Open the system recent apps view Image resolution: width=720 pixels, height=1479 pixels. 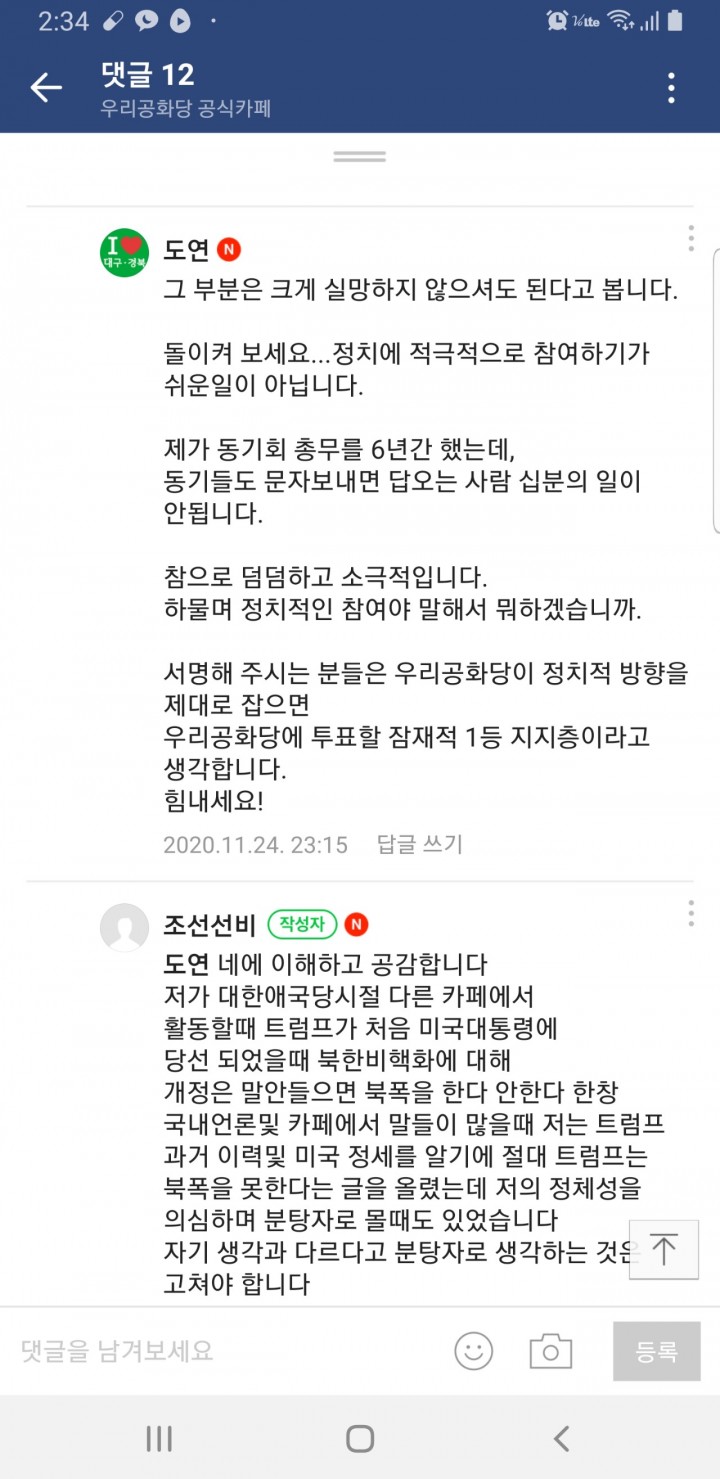pos(159,1439)
